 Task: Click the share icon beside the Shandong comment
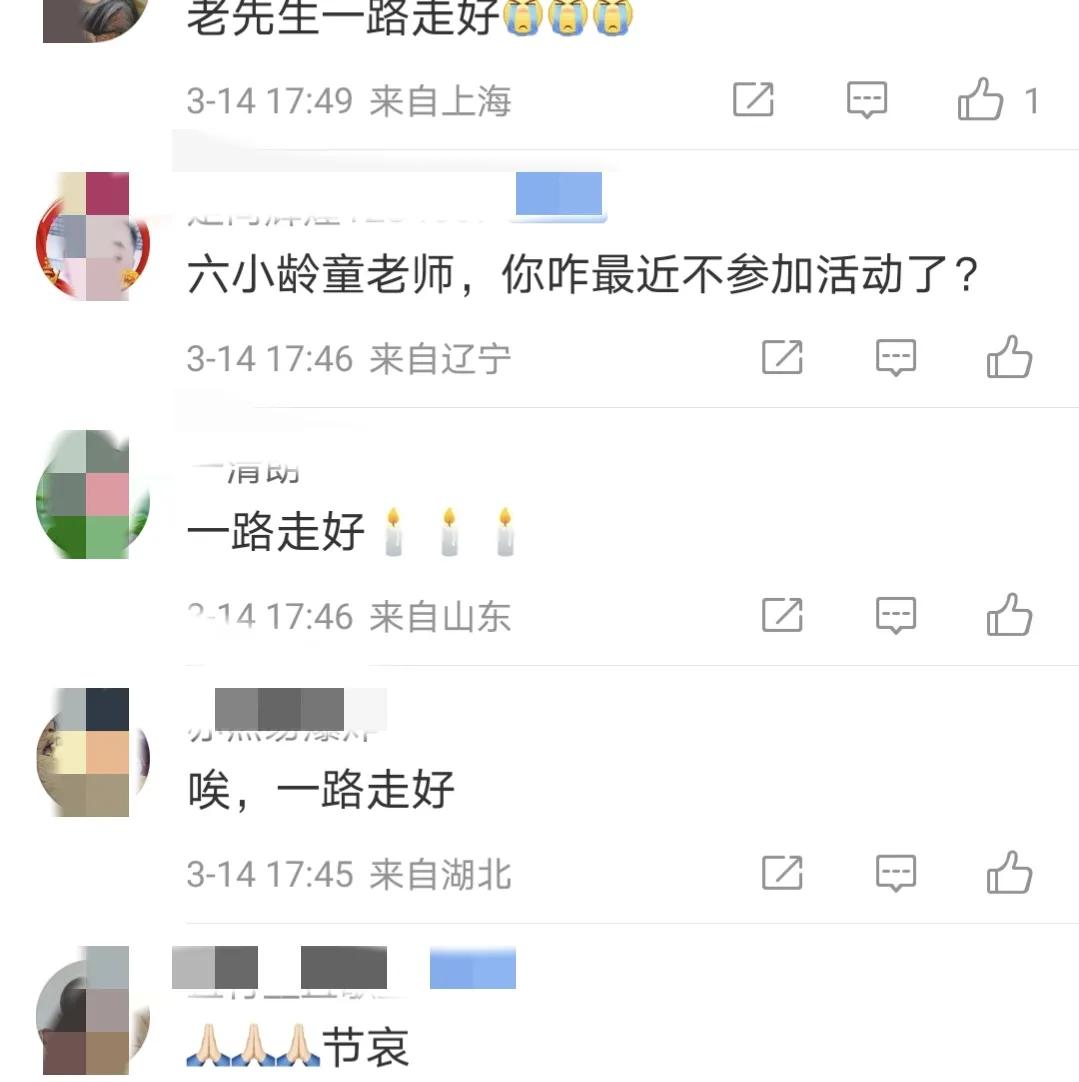coord(784,614)
